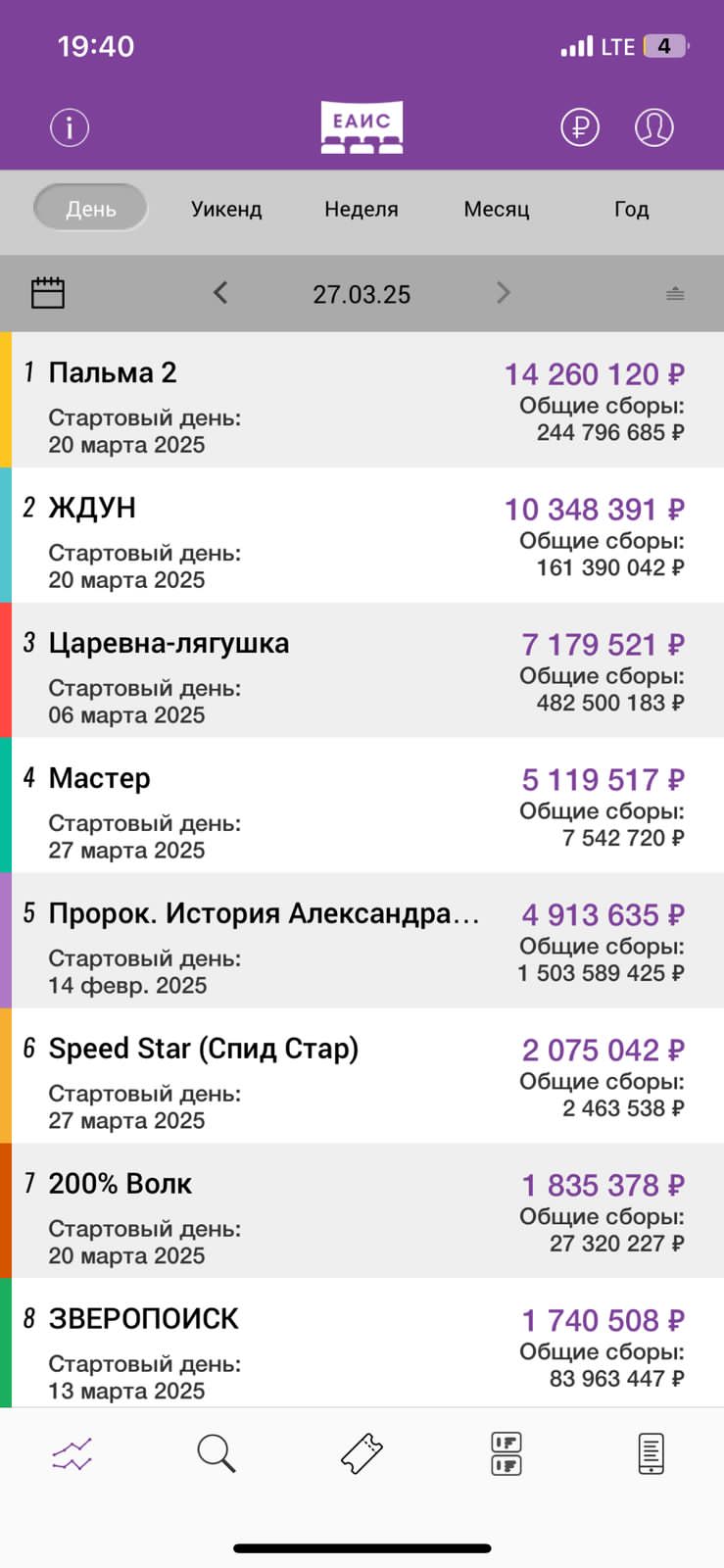724x1568 pixels.
Task: Open the ЖДУН film row
Action: tap(362, 535)
